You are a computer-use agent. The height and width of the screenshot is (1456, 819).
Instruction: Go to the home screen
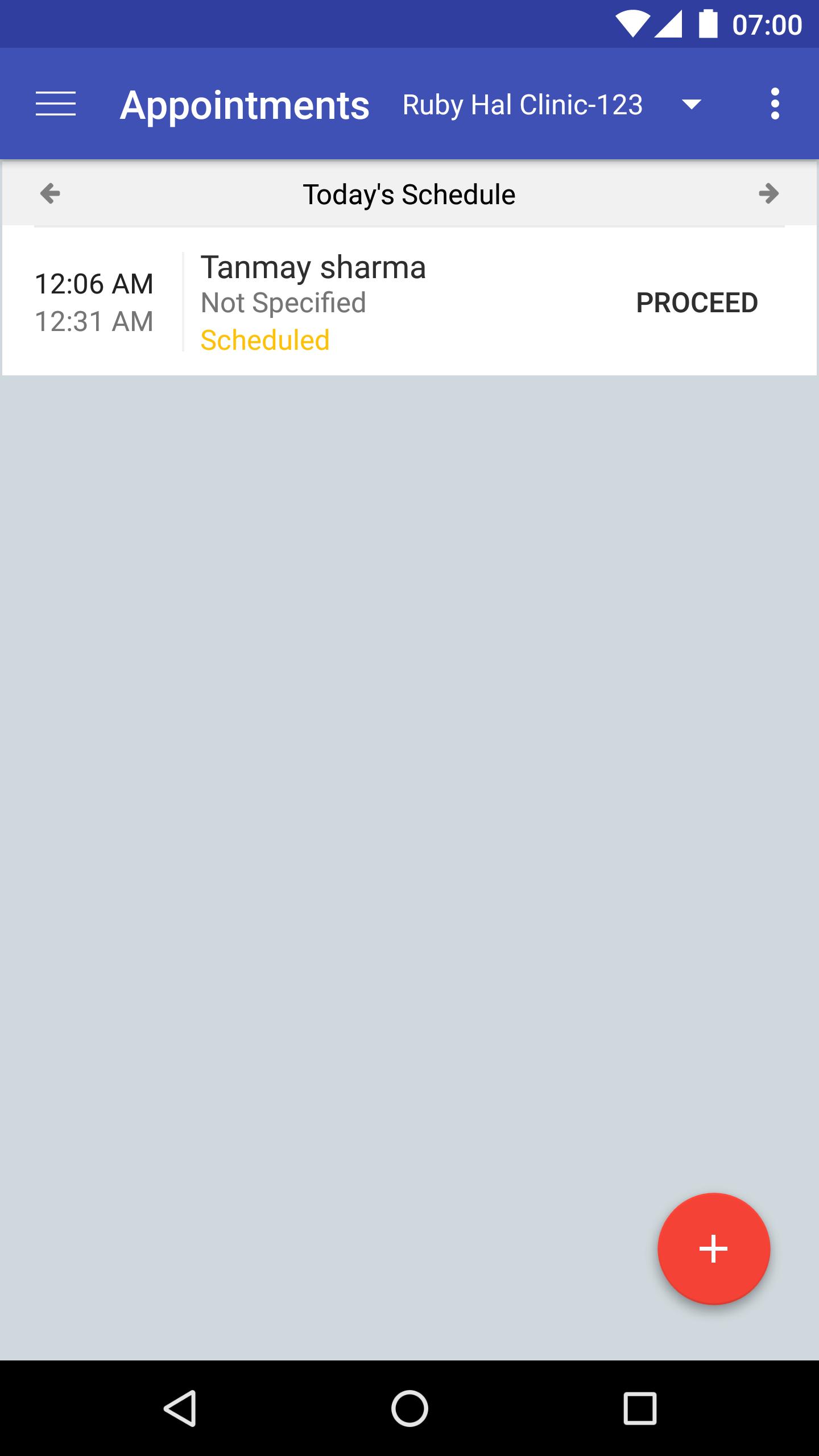409,1408
